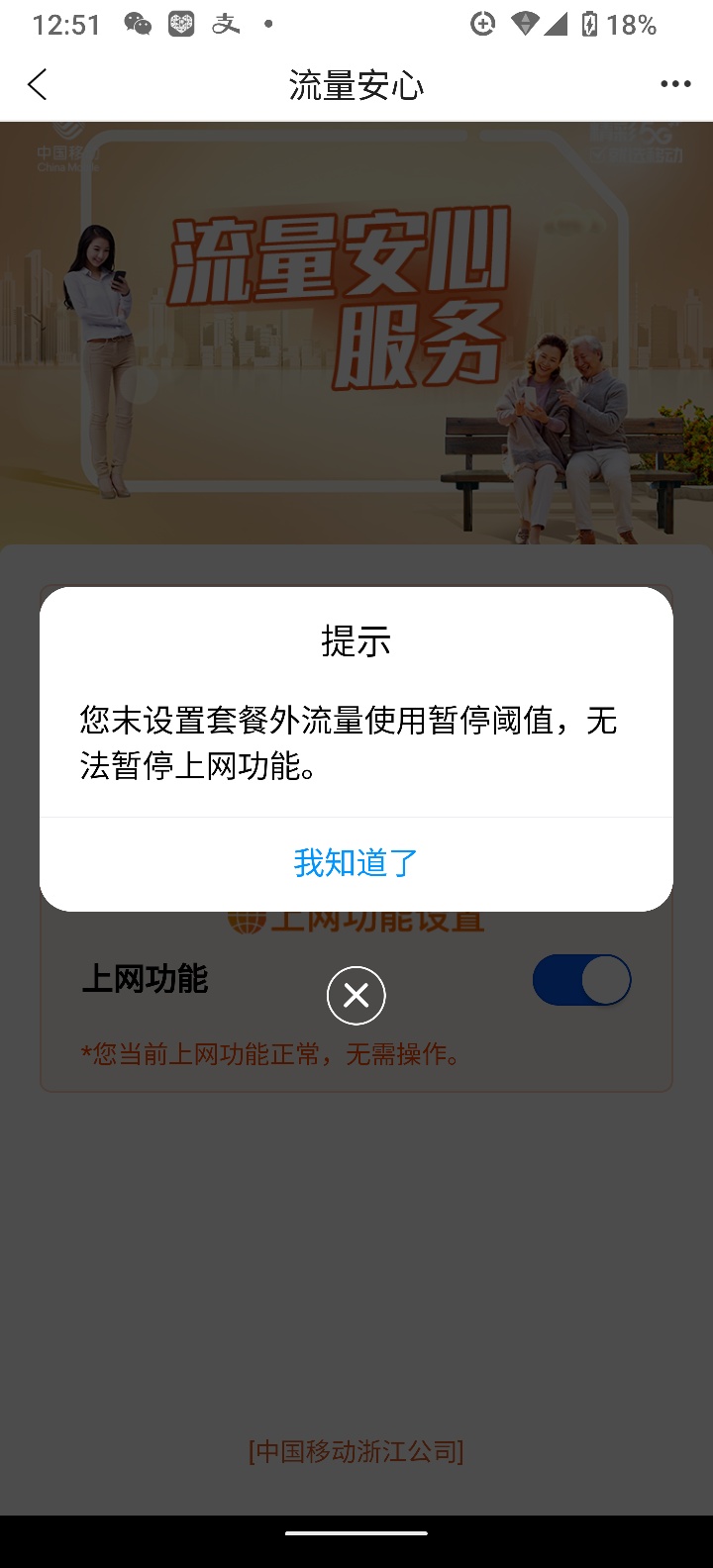Open the three-dot overflow menu
The image size is (713, 1568).
pos(675,85)
